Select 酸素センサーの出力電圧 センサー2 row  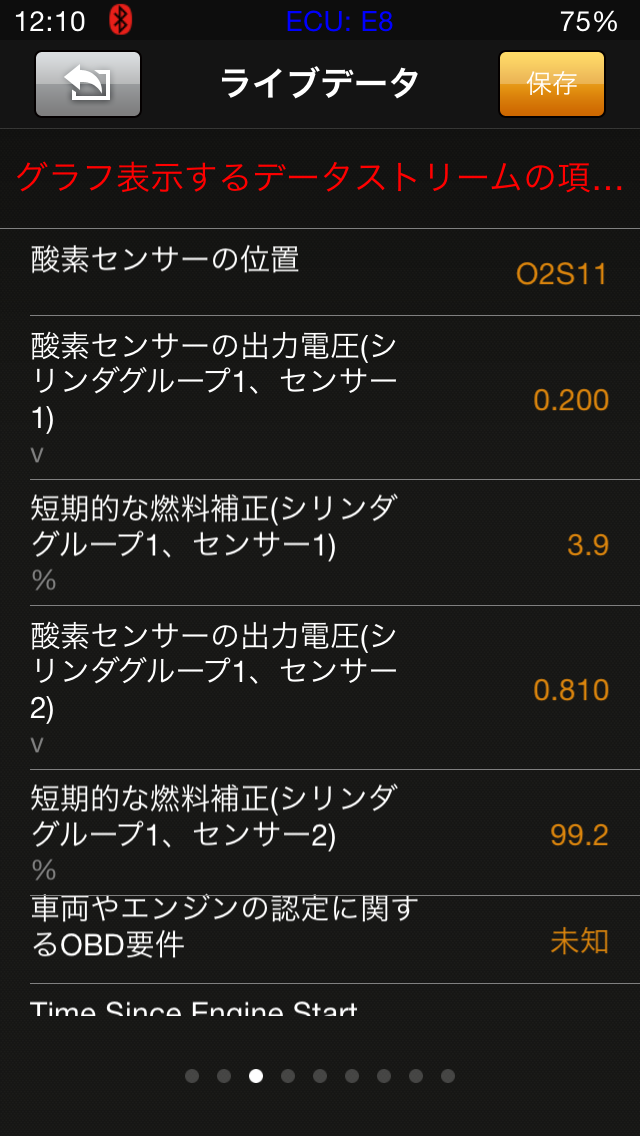coord(320,688)
